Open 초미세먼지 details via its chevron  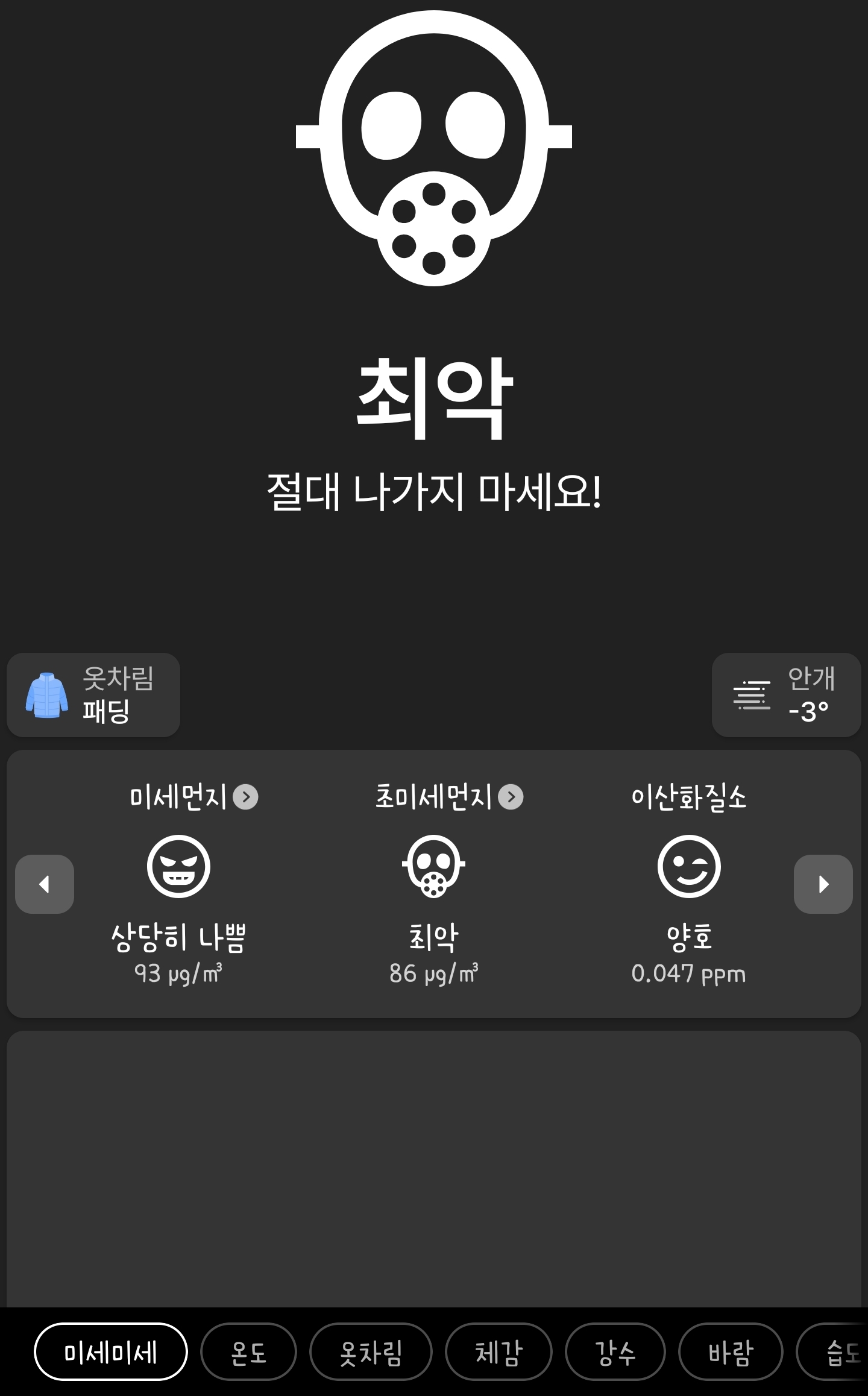pyautogui.click(x=511, y=797)
